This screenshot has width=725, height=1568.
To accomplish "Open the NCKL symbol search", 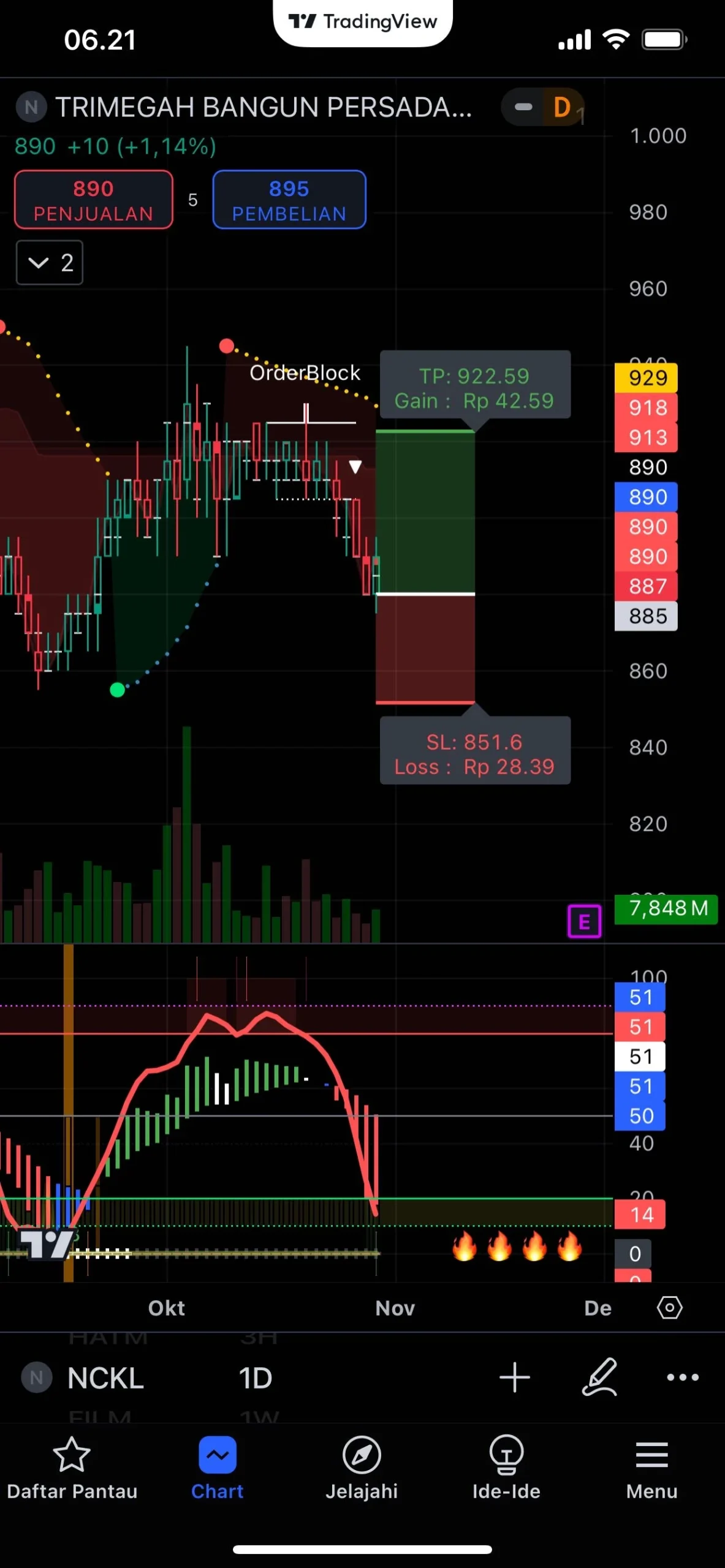I will pyautogui.click(x=104, y=1378).
